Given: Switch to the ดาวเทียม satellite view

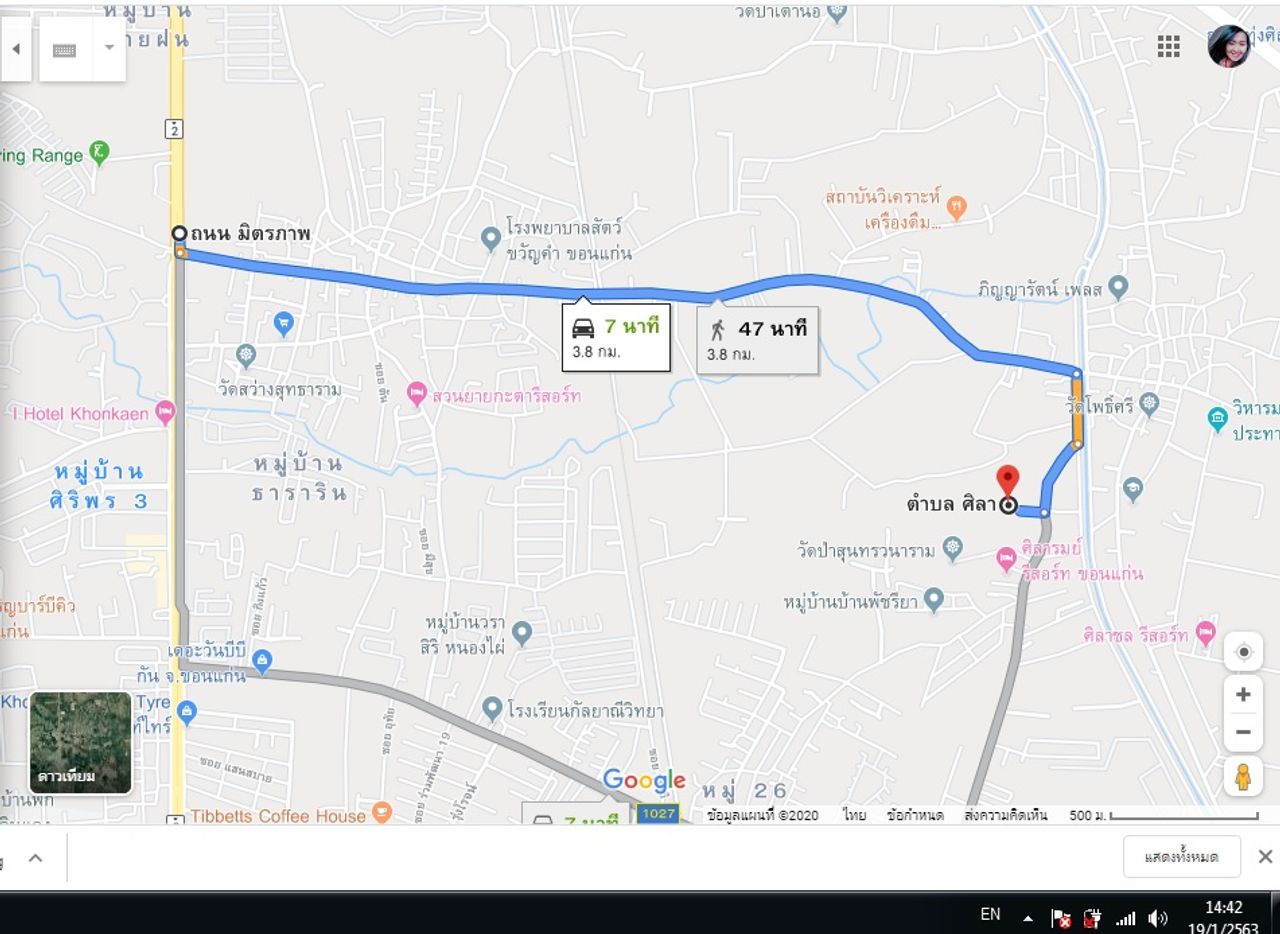Looking at the screenshot, I should (x=81, y=742).
